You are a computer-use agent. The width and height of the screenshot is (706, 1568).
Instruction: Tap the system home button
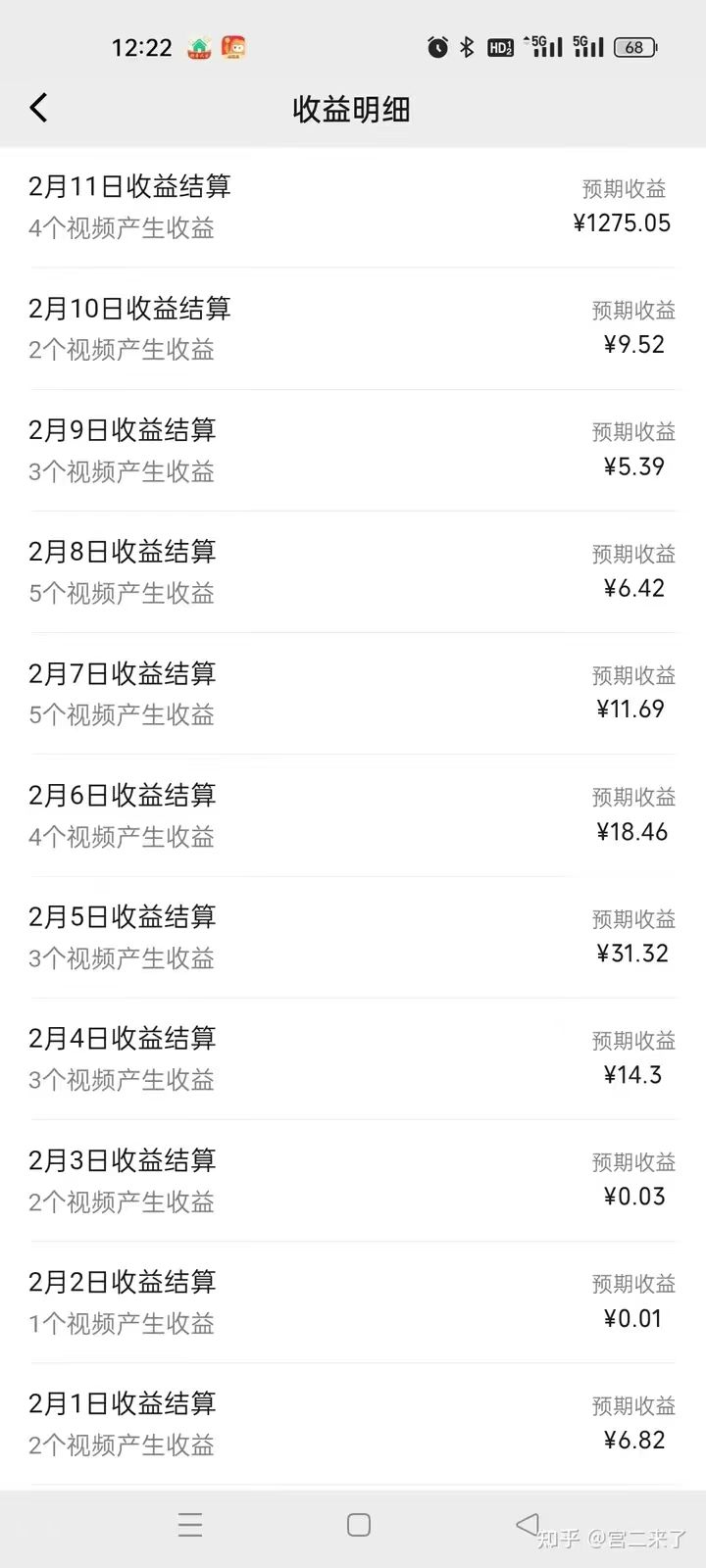359,1525
